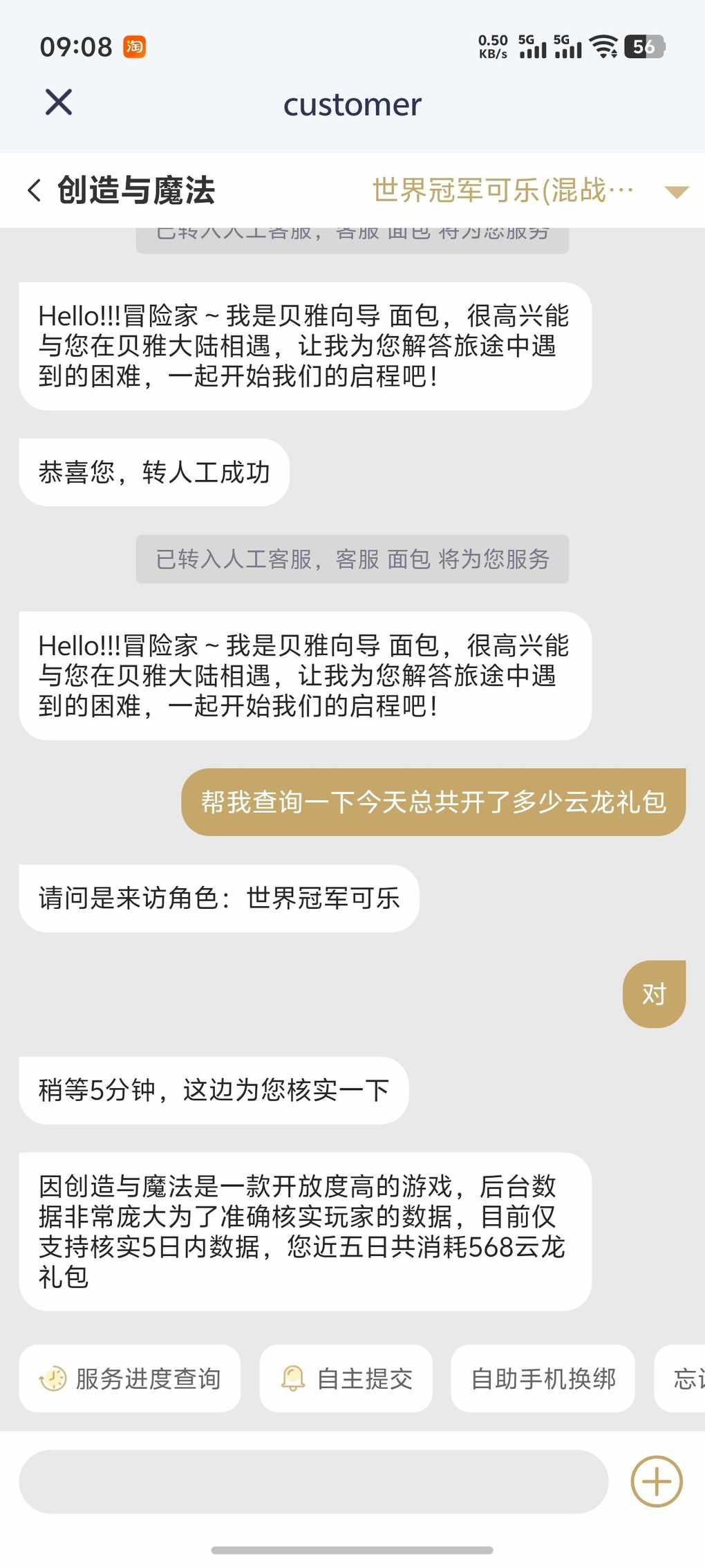Go back from 创造与魔法 chat
This screenshot has height=1568, width=705.
(35, 190)
